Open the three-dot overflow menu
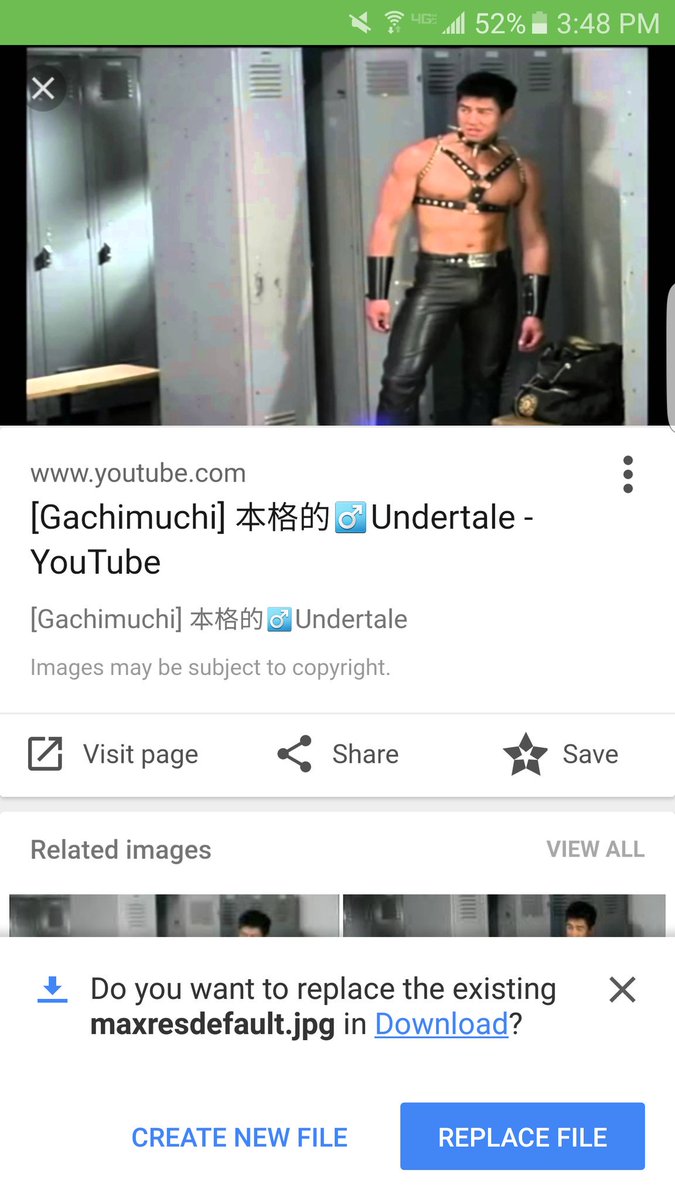This screenshot has height=1200, width=675. click(x=627, y=474)
